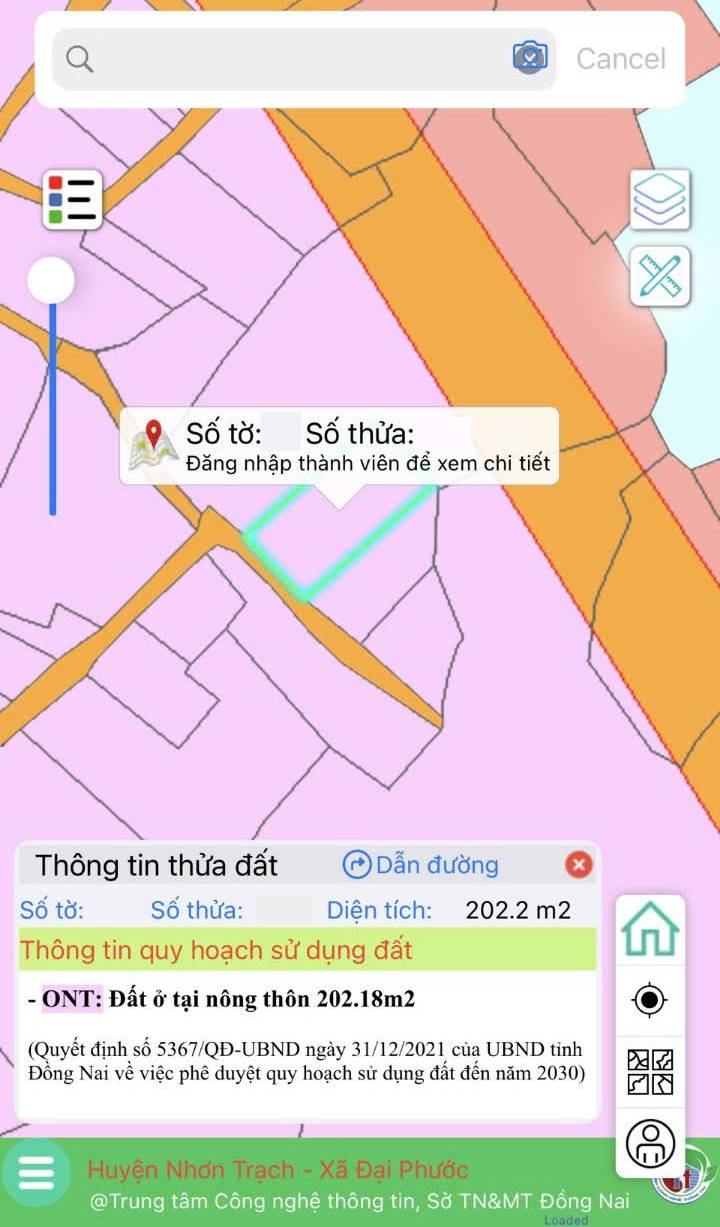Close the Thông tin thửa đất panel
720x1227 pixels.
[578, 865]
